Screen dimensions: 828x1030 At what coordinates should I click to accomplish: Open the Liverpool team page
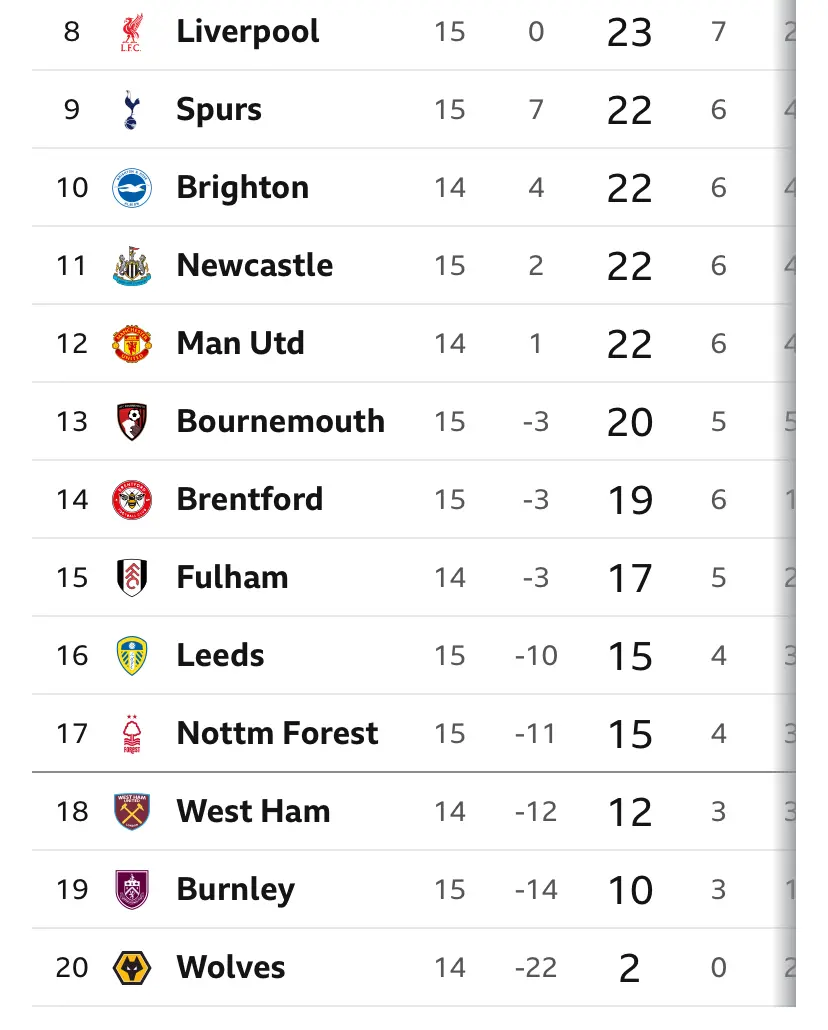pos(247,31)
